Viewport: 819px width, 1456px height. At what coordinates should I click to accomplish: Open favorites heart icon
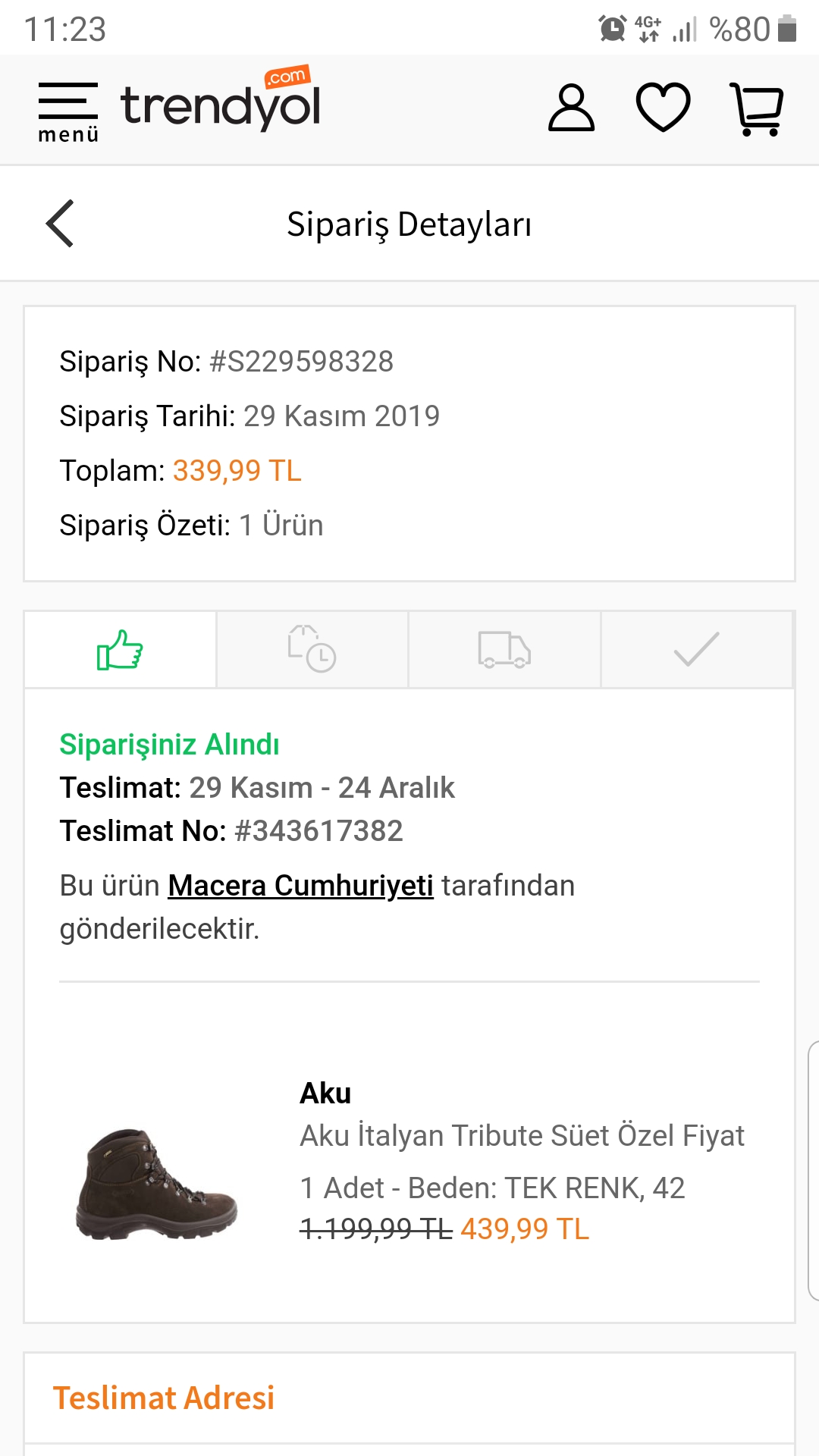(x=663, y=108)
